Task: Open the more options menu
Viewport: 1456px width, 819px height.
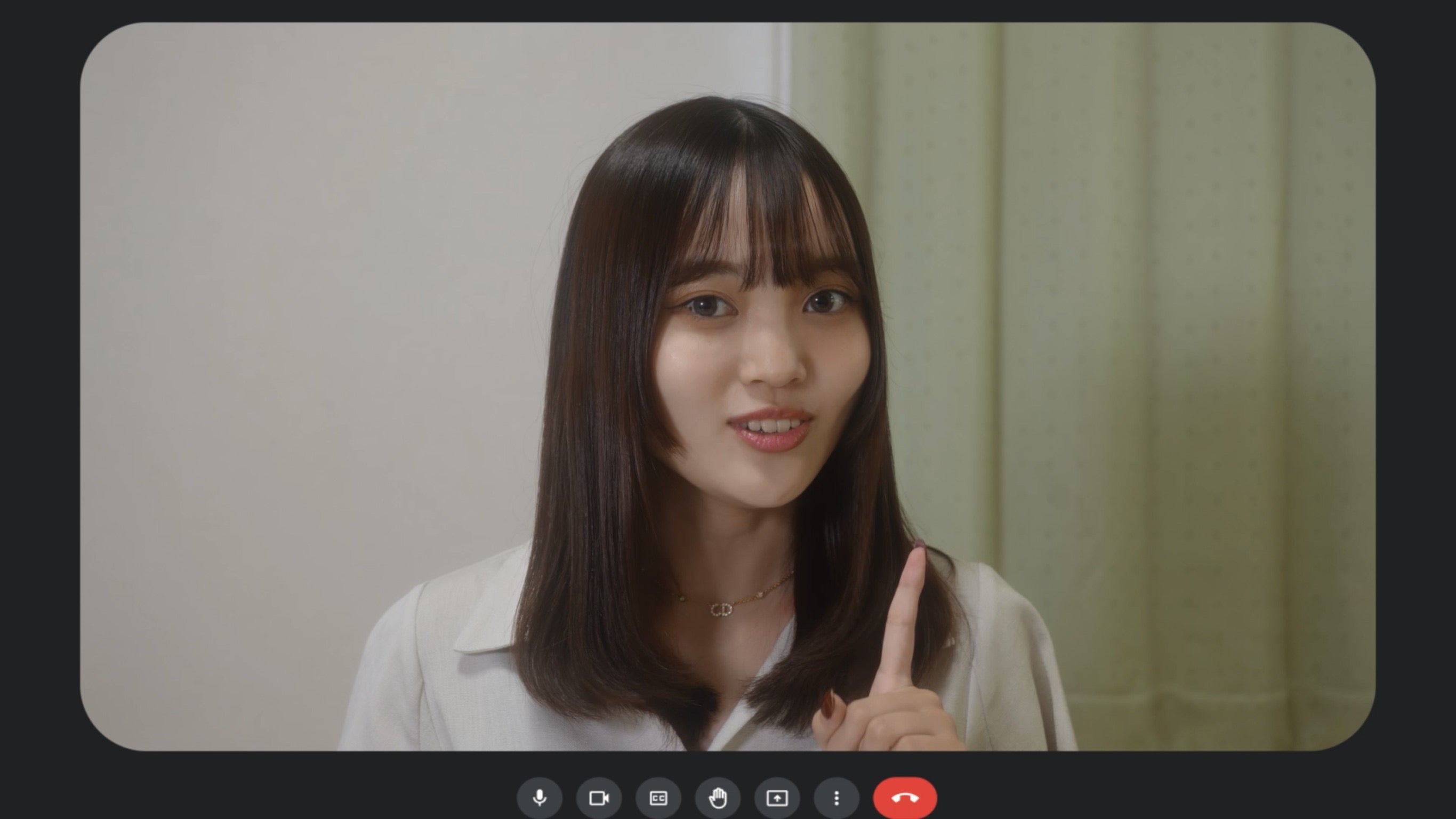Action: (836, 798)
